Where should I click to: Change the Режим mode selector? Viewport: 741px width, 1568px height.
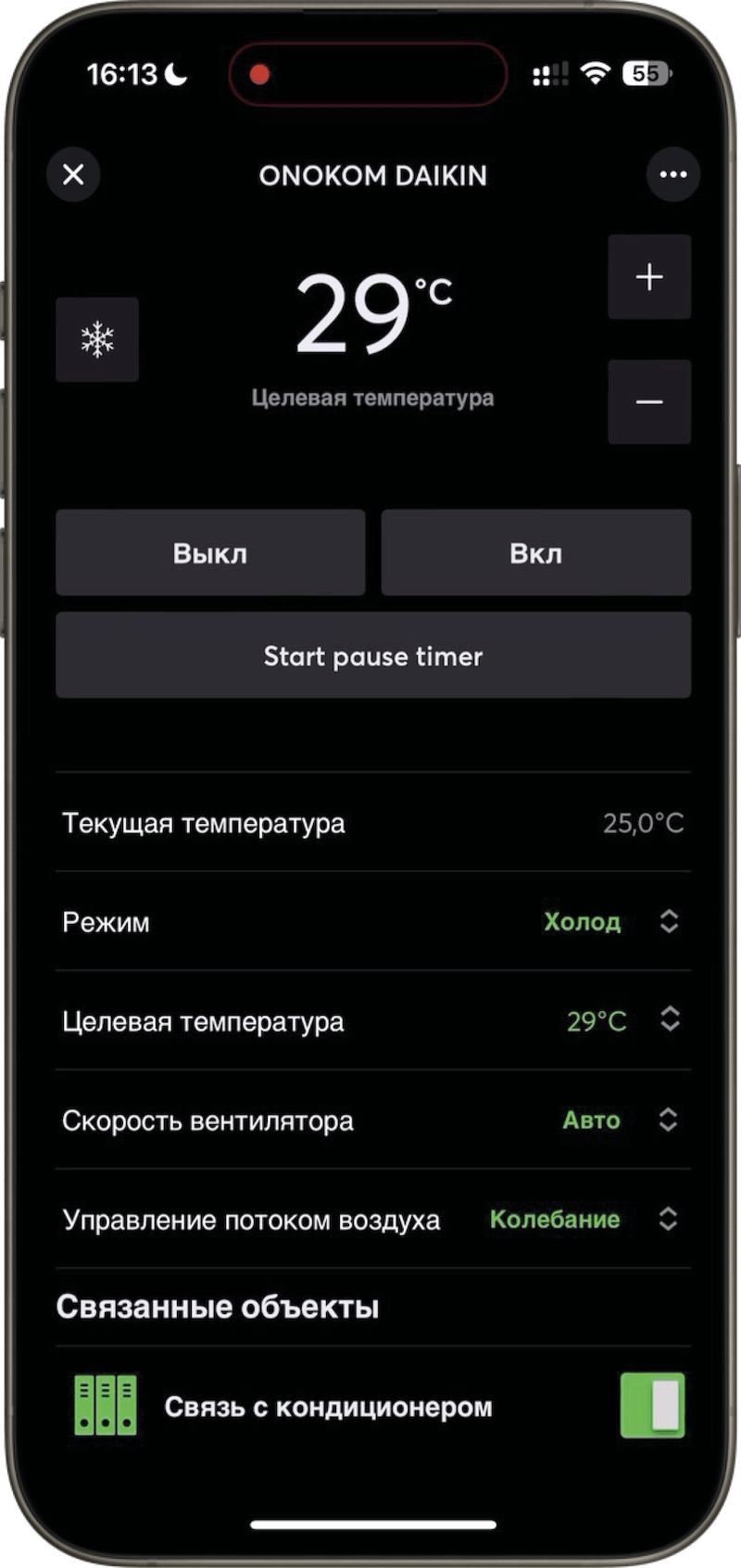click(611, 922)
